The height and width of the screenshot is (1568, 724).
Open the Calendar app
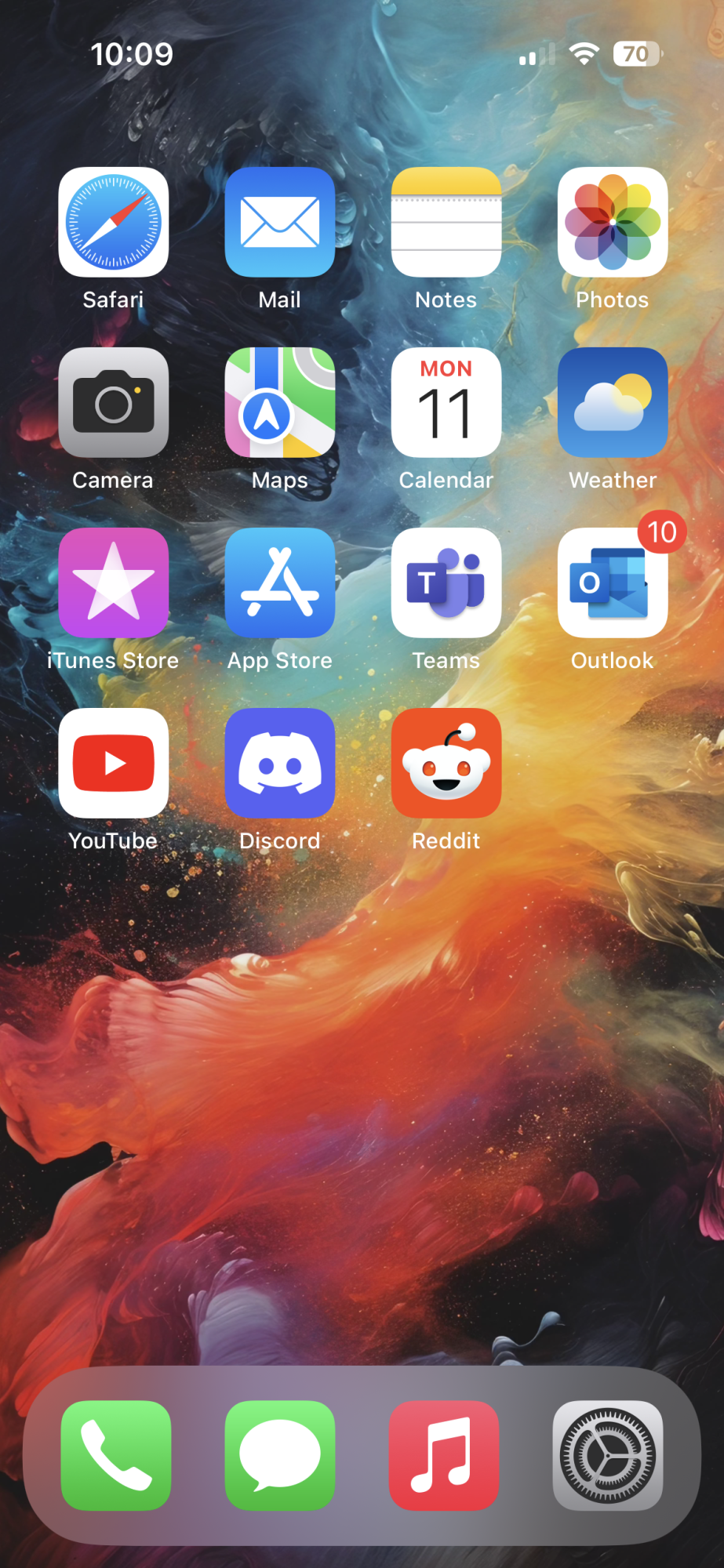point(446,402)
